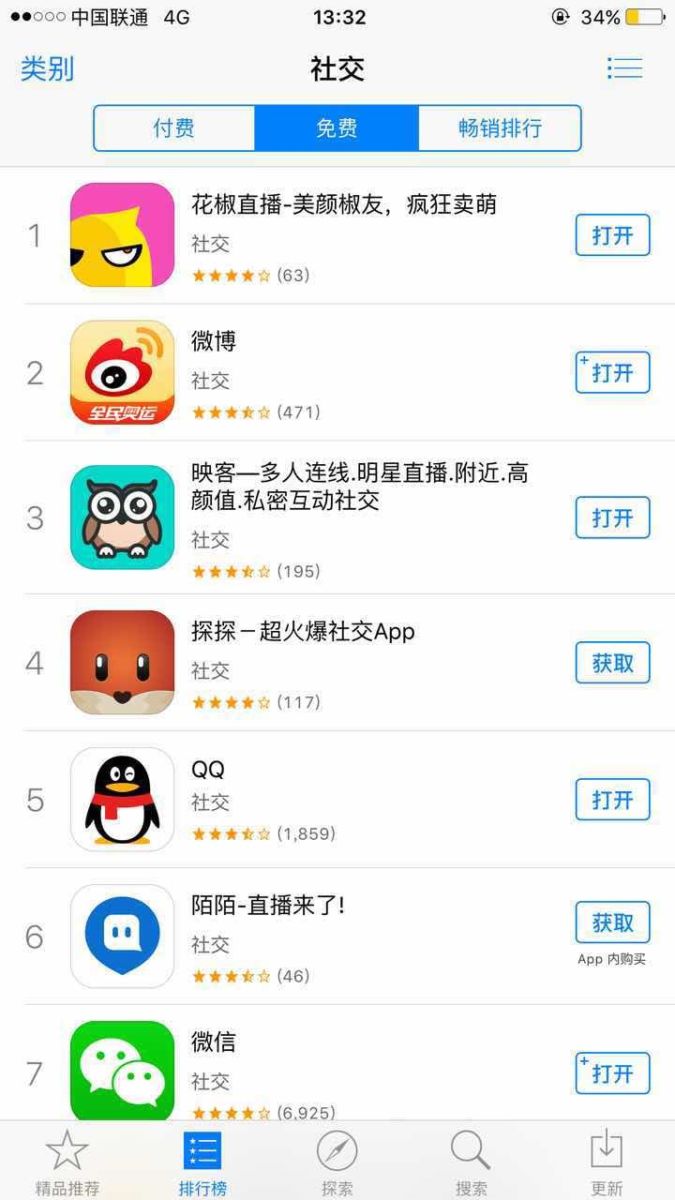Switch to the 精品推荐 tab
Image resolution: width=675 pixels, height=1200 pixels.
67,1162
